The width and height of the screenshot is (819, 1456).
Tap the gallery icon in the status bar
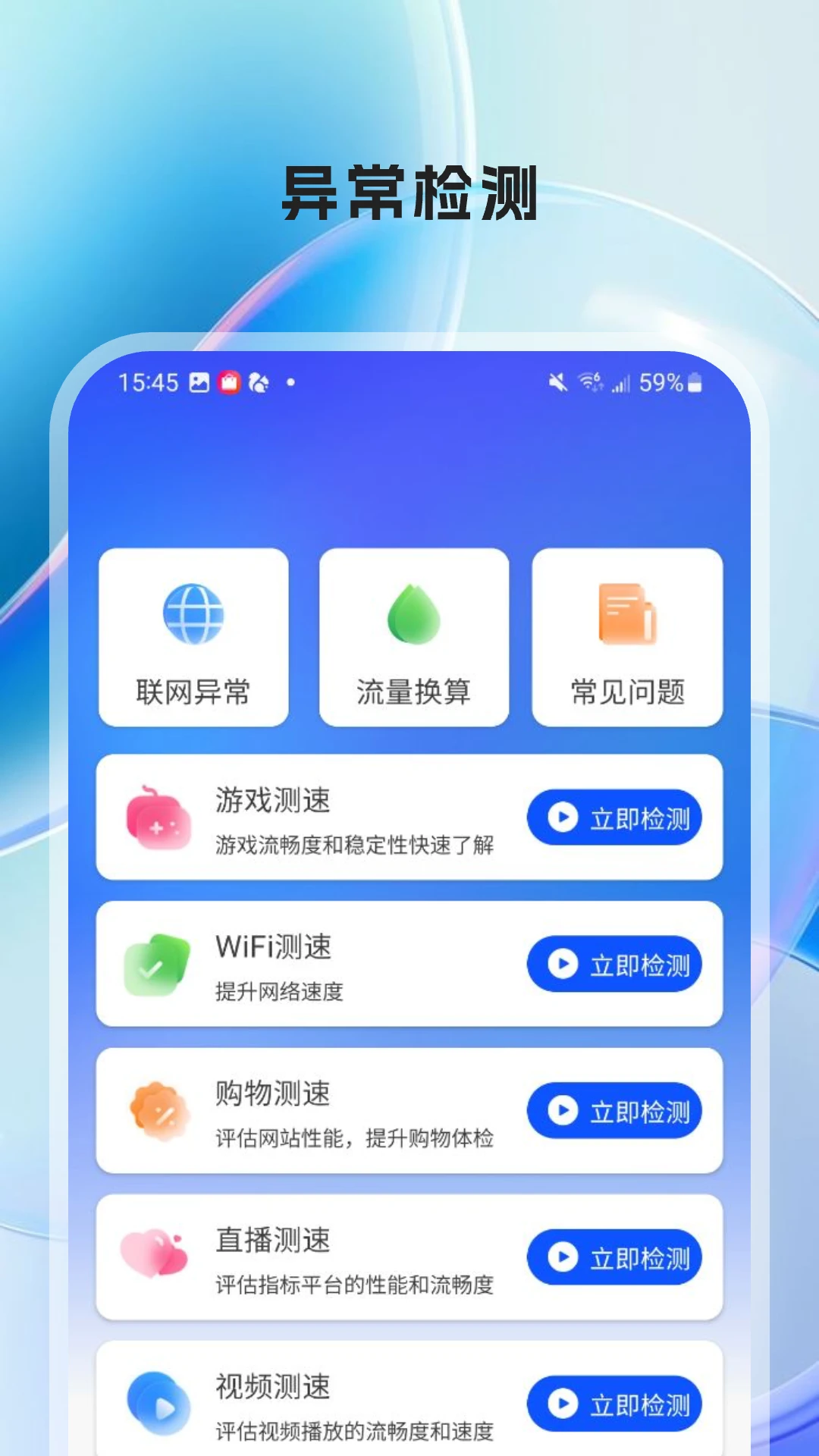click(199, 384)
